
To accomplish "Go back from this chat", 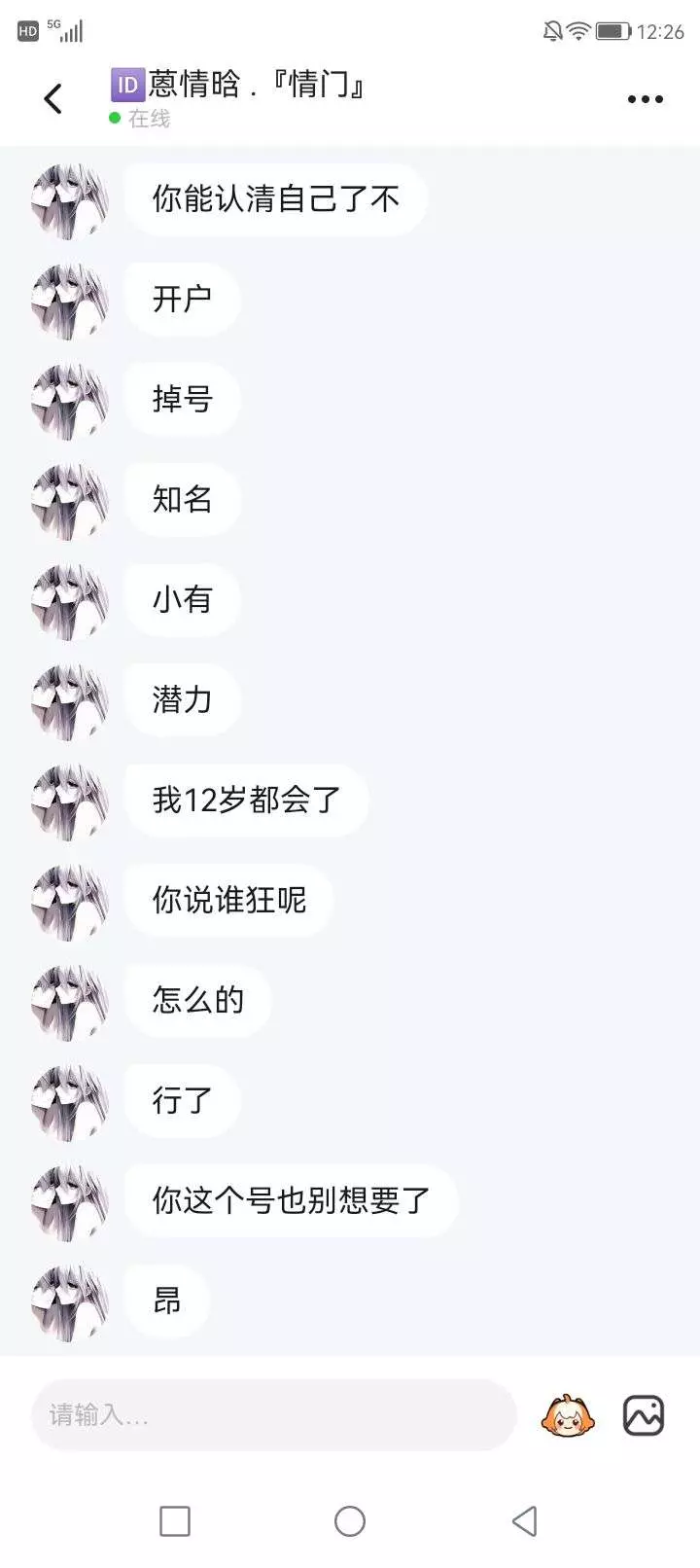I will click(x=53, y=98).
